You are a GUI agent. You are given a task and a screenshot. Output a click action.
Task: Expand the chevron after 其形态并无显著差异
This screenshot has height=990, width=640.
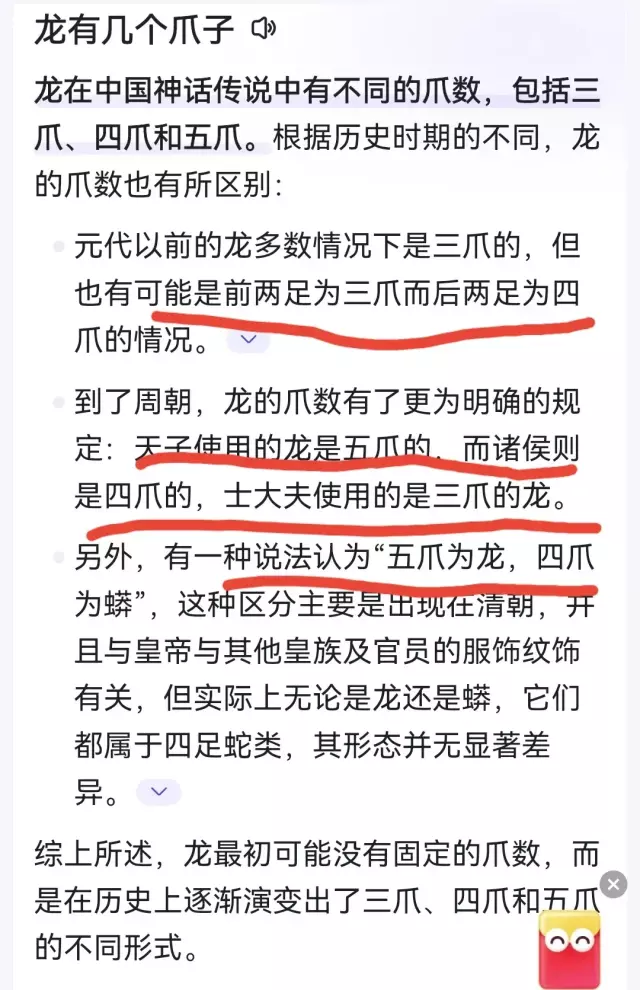pos(159,793)
